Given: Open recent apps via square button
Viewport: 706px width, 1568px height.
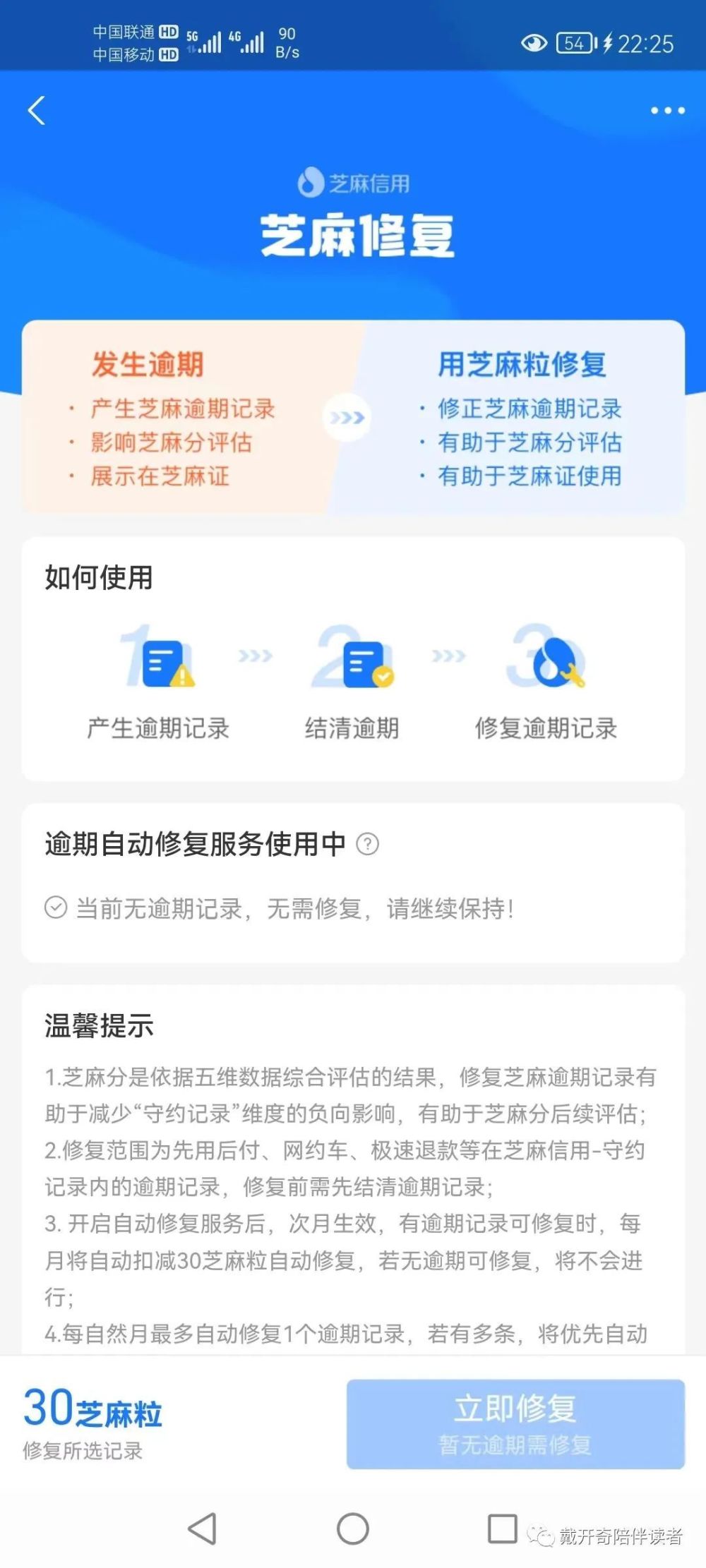Looking at the screenshot, I should (502, 1528).
